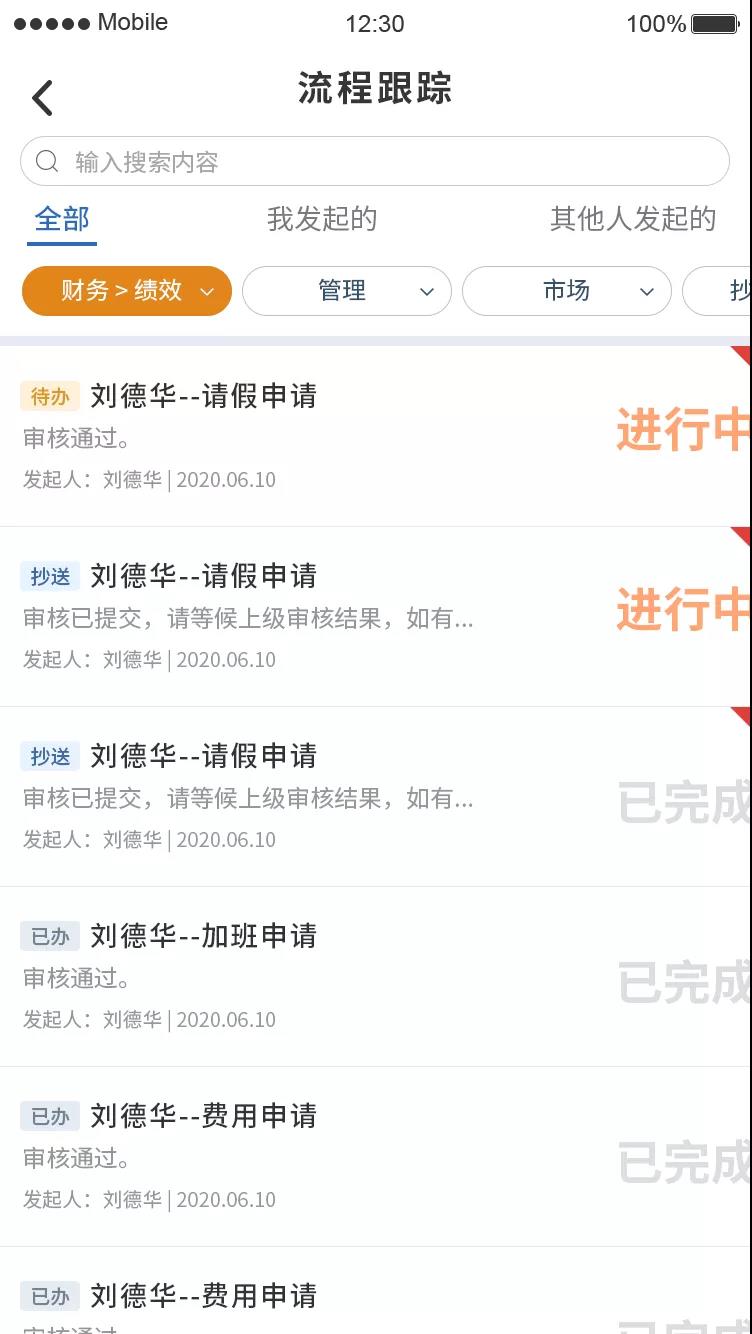Click the 待办 badge on 刘德华--请假申请
The image size is (752, 1334).
(49, 396)
